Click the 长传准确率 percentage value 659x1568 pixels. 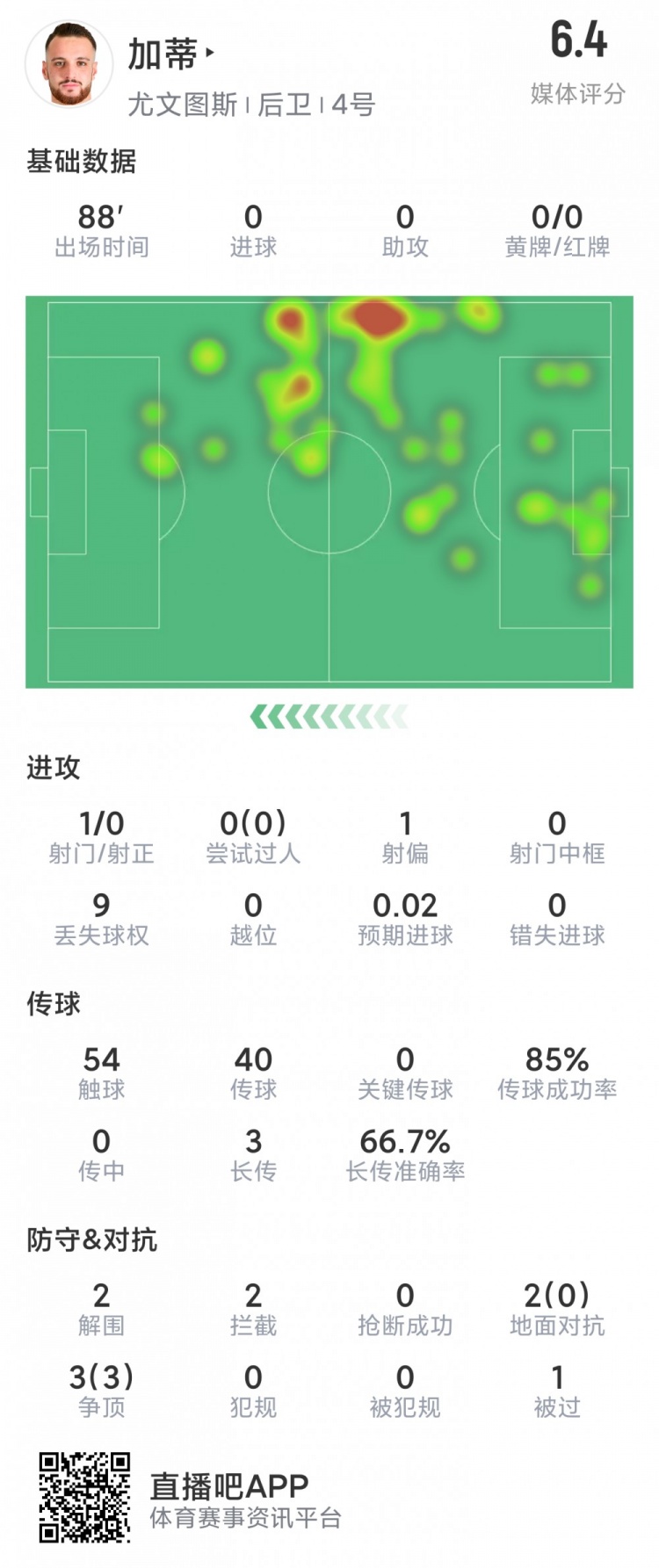tap(405, 1144)
